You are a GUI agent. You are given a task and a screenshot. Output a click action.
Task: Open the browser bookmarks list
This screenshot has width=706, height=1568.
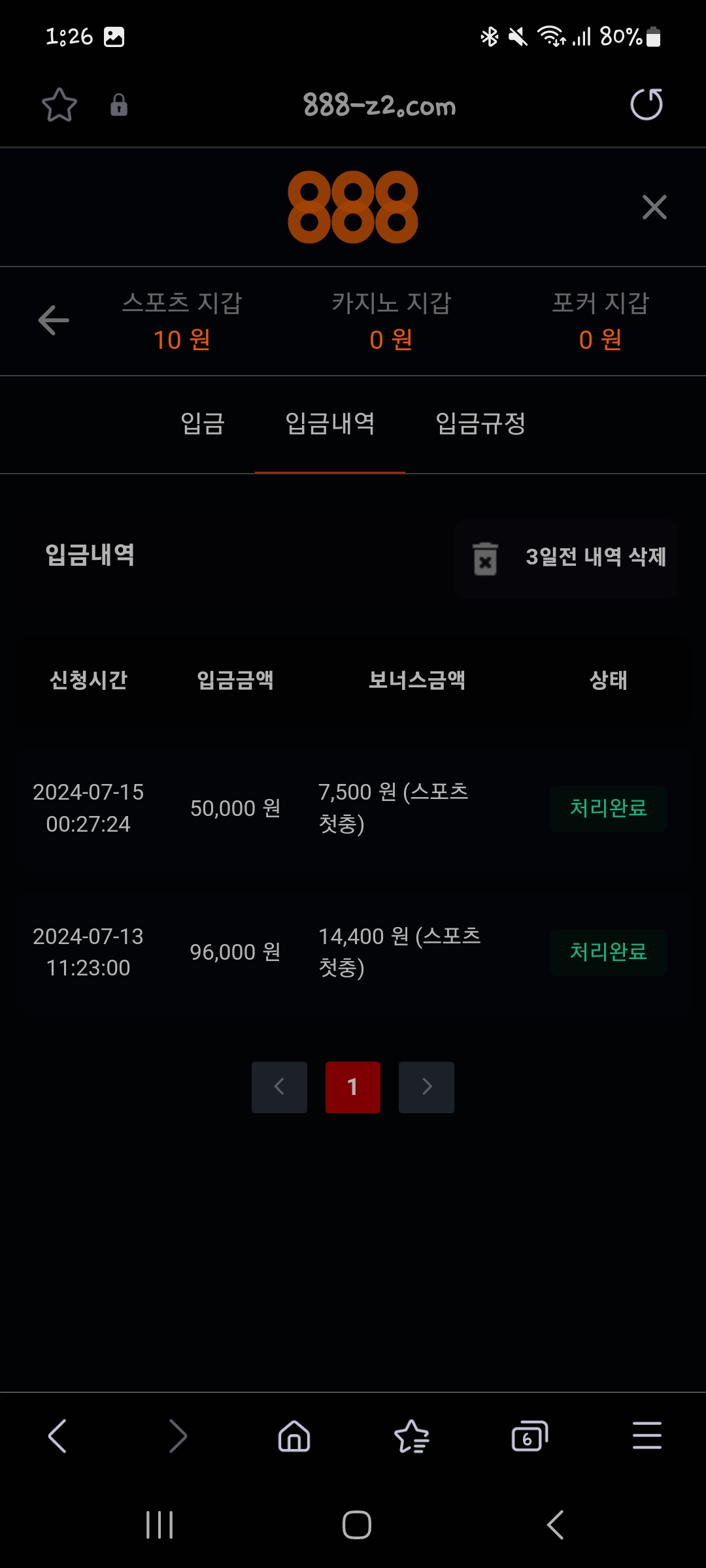click(412, 1436)
